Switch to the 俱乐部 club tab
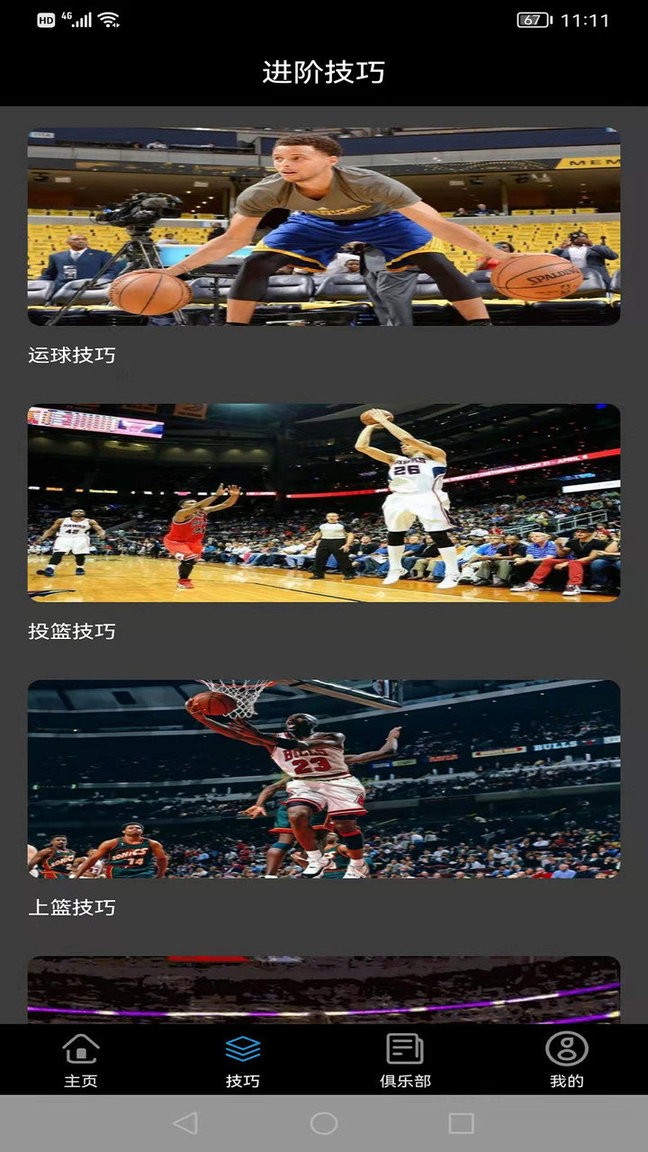Image resolution: width=648 pixels, height=1152 pixels. [405, 1060]
